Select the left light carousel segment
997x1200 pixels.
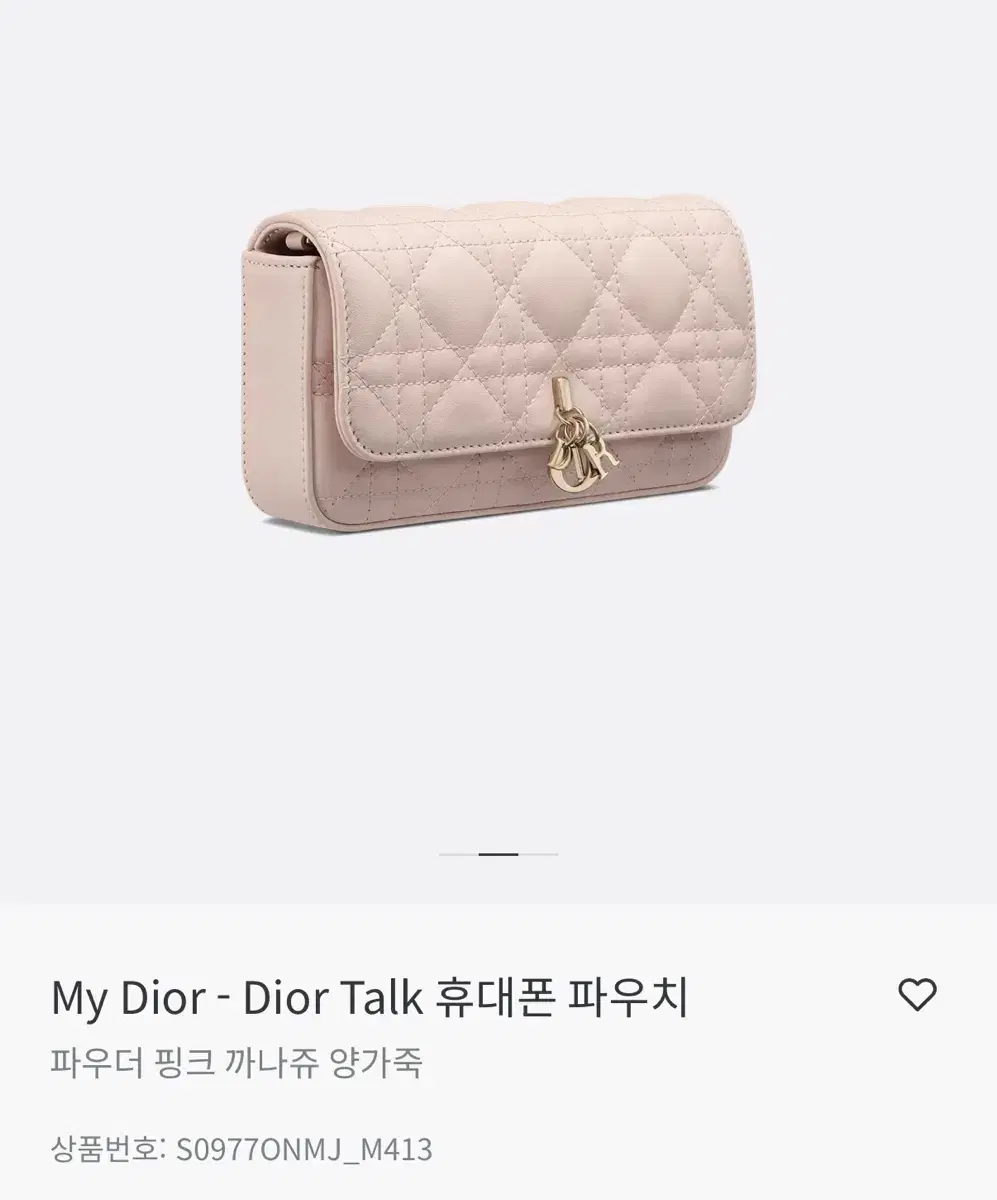coord(458,854)
